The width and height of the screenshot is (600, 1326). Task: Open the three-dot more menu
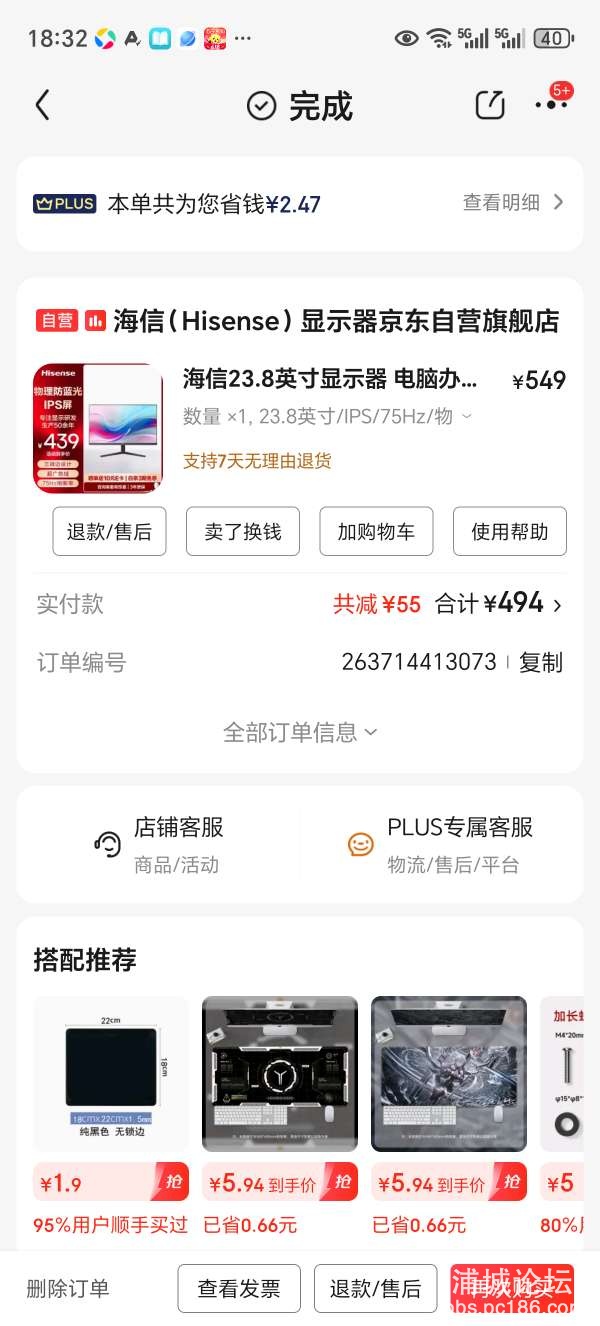point(551,105)
